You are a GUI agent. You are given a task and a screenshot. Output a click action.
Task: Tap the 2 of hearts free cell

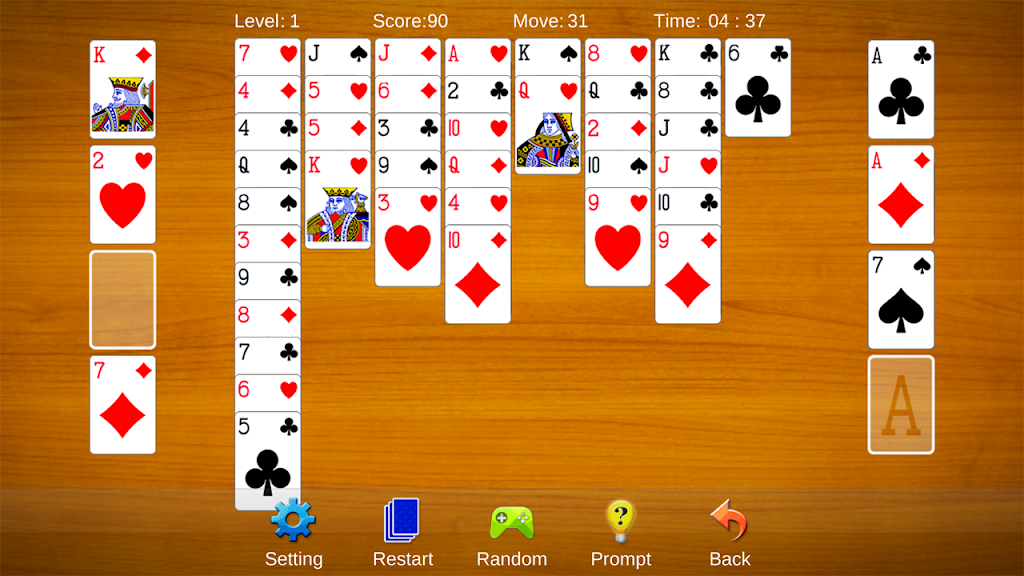(x=123, y=195)
